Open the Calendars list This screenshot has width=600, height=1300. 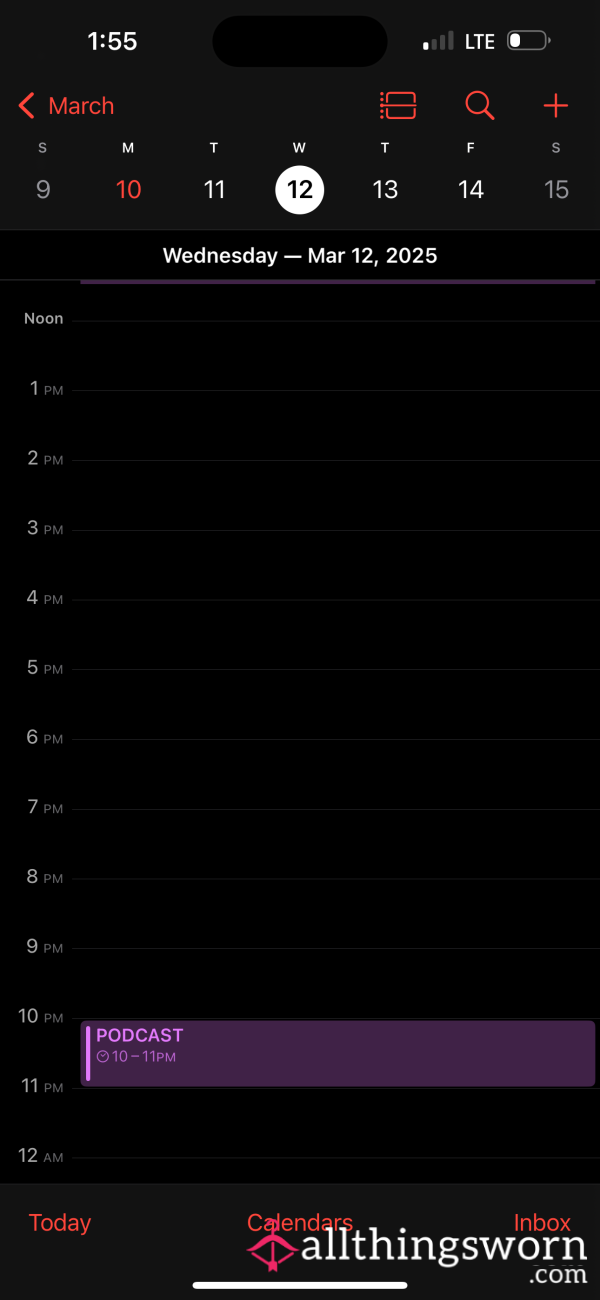coord(300,1223)
